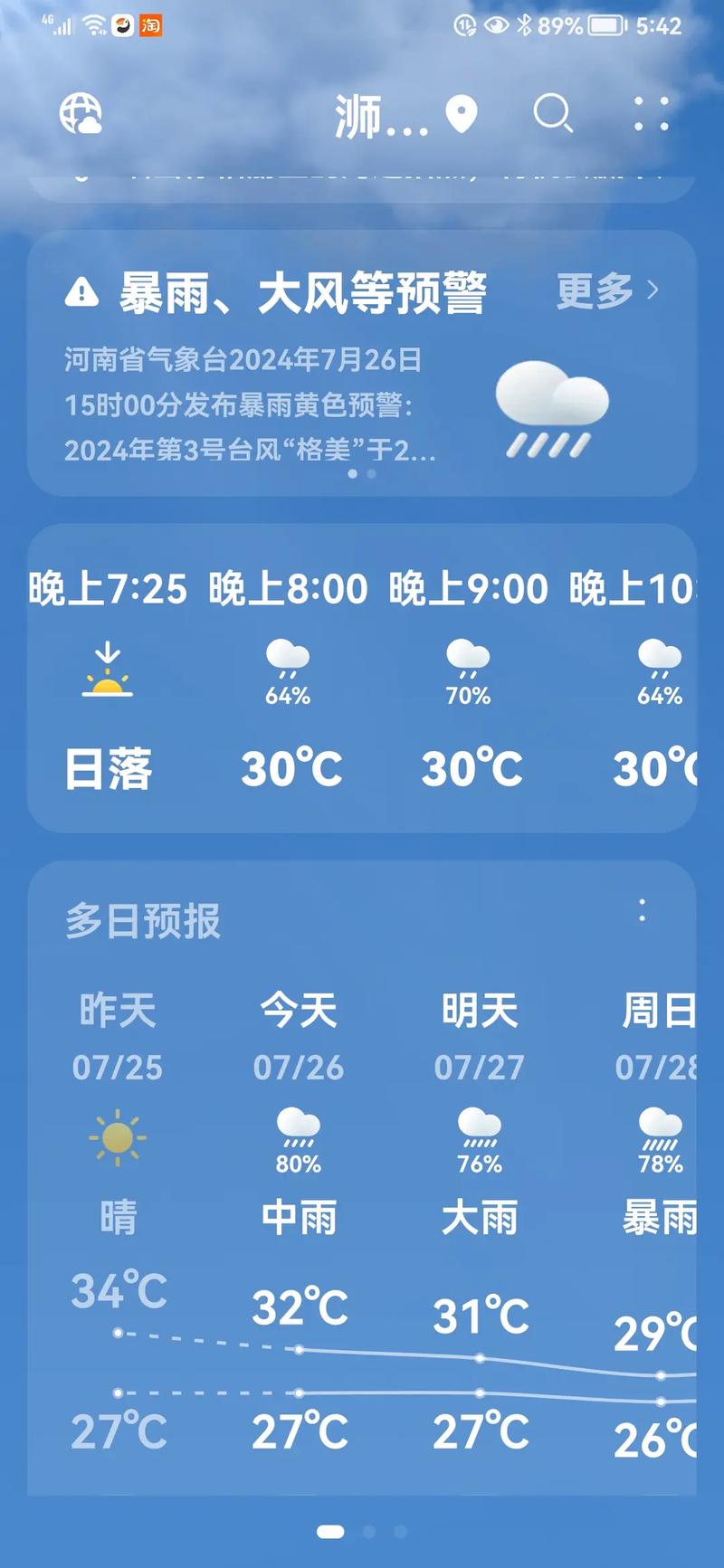Tap the 更多 link to see all warnings

pyautogui.click(x=593, y=290)
